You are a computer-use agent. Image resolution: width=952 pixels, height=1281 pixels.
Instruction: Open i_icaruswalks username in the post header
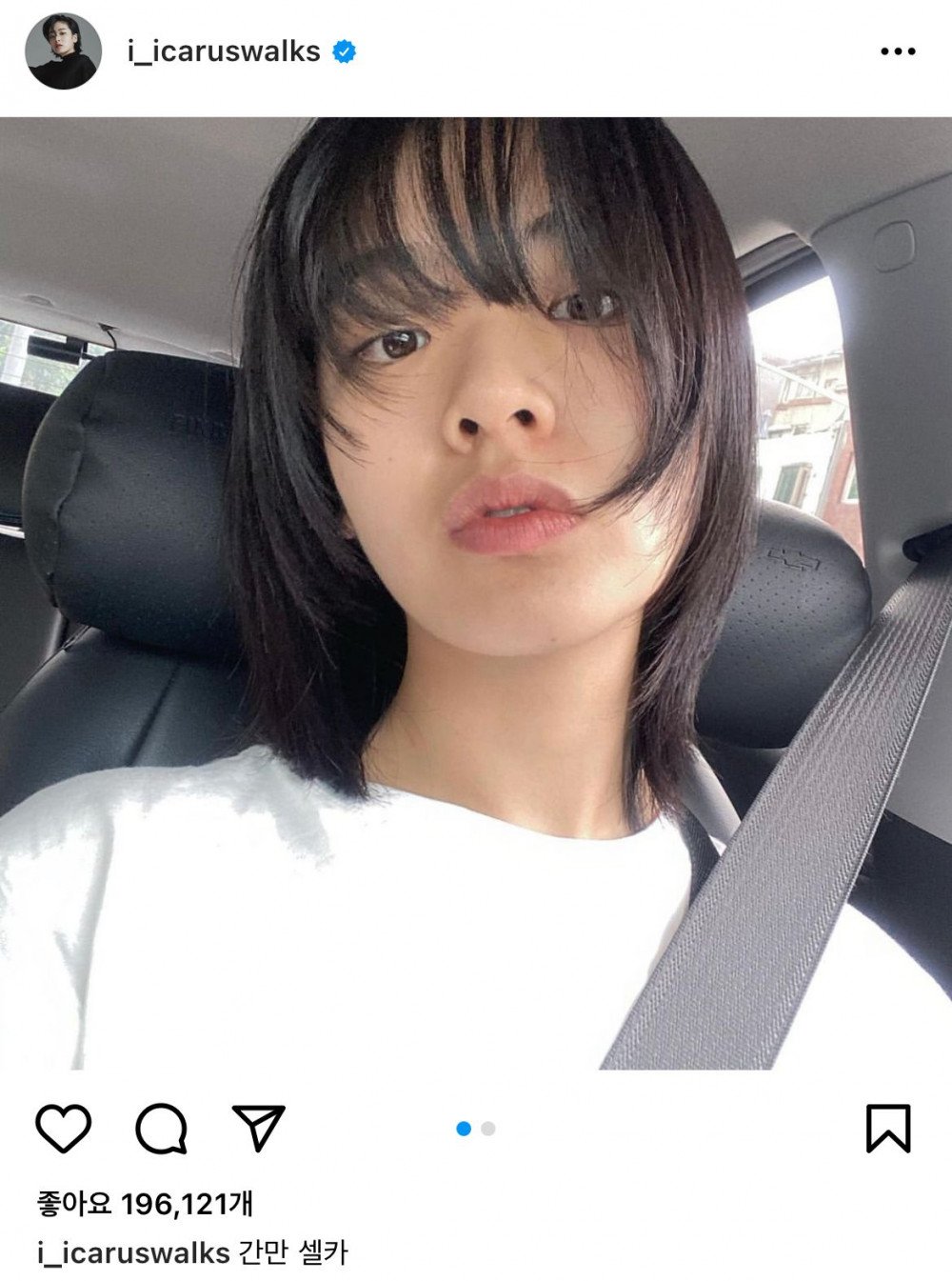click(x=224, y=51)
